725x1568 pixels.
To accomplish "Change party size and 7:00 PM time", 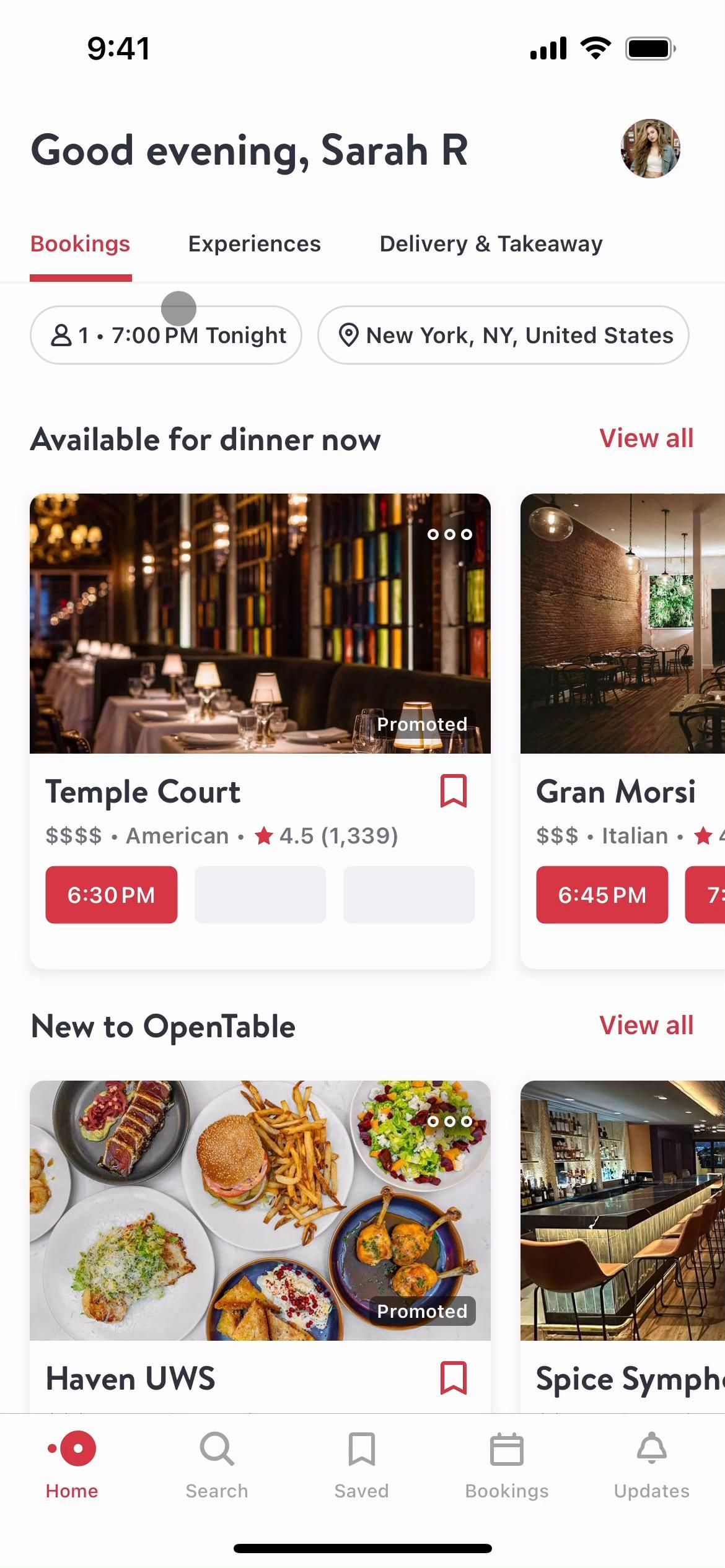I will [x=166, y=335].
